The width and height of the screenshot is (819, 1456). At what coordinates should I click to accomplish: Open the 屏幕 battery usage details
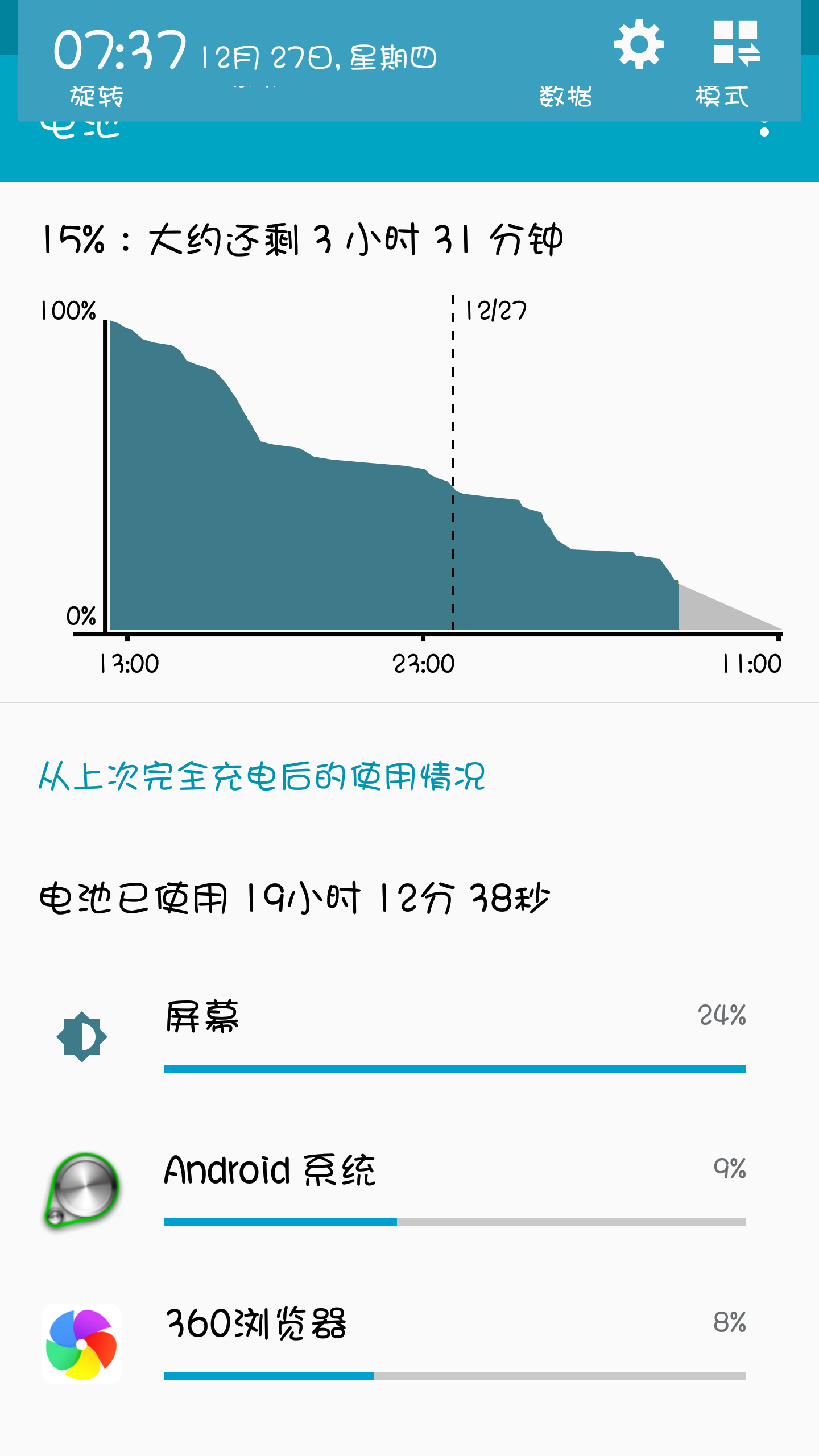[x=409, y=1037]
